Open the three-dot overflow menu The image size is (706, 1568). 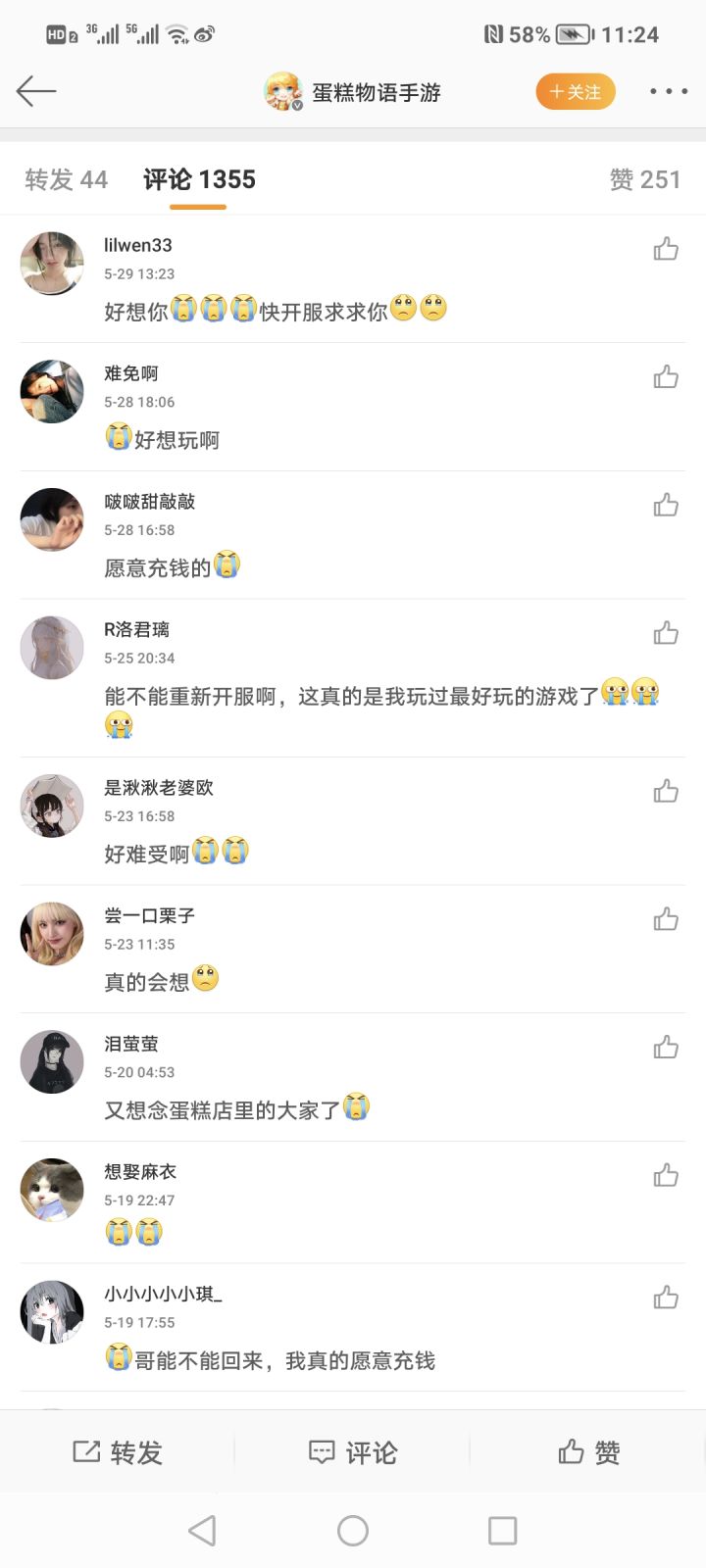tap(669, 91)
